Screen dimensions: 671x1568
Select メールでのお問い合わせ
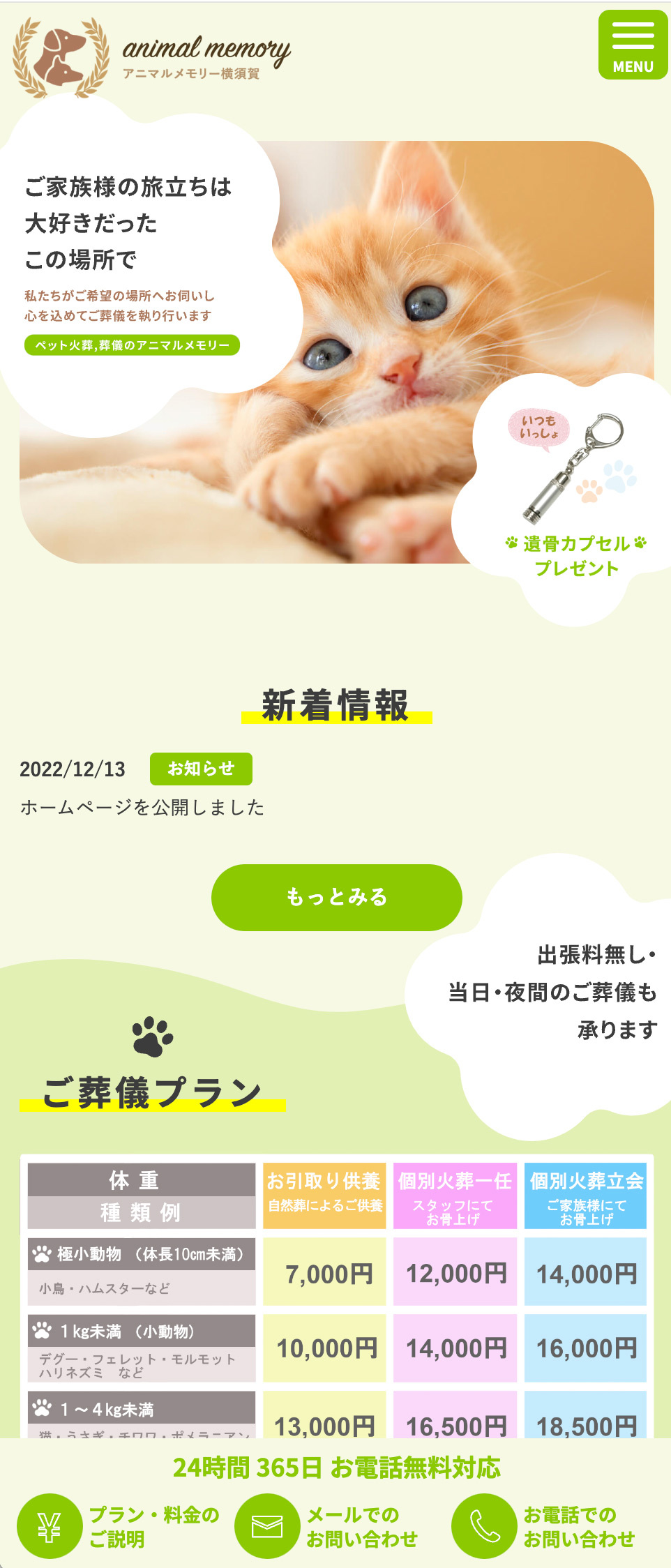click(x=328, y=1526)
